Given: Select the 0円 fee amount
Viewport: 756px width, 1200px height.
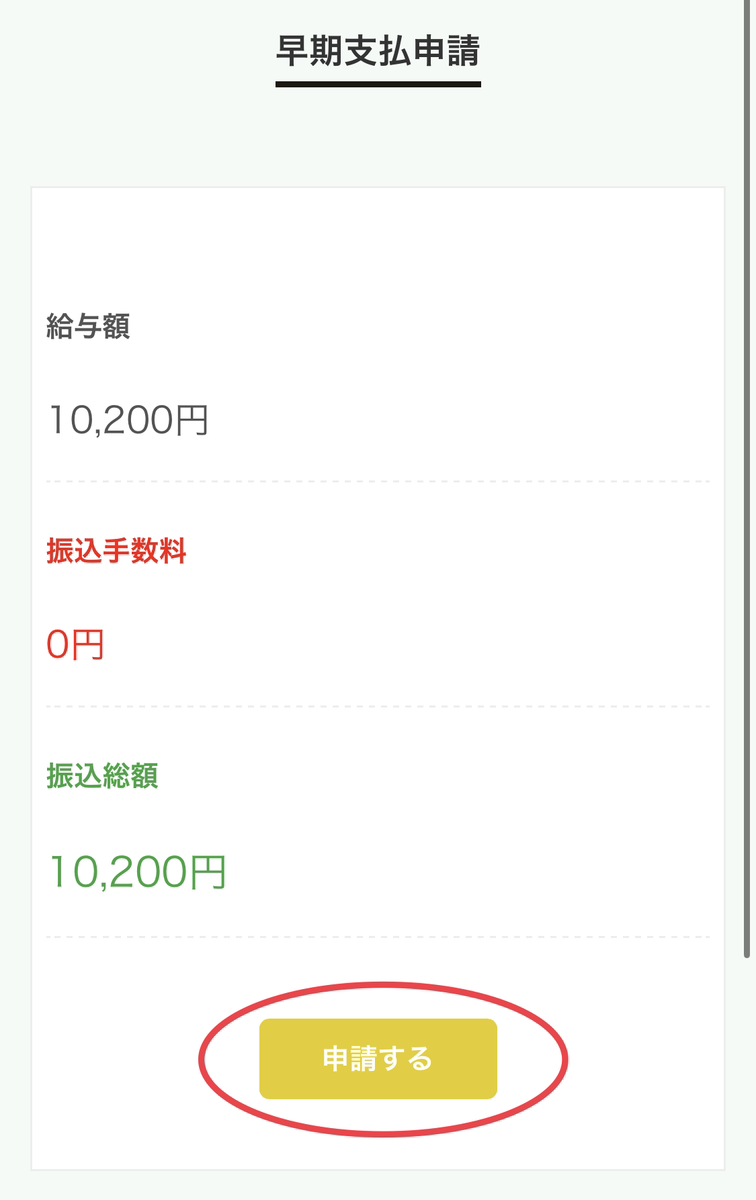Looking at the screenshot, I should click(75, 645).
